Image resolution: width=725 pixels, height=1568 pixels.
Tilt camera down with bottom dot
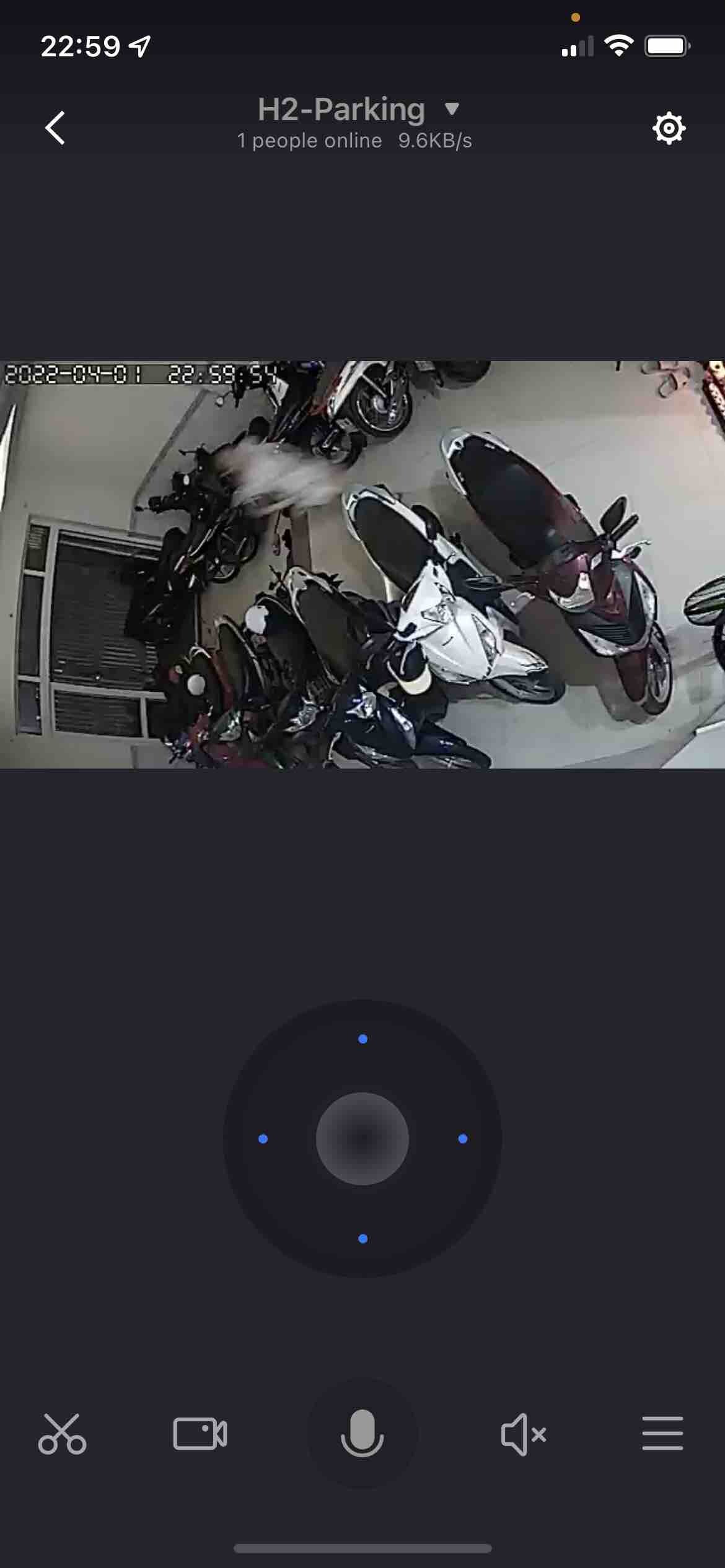point(362,1239)
